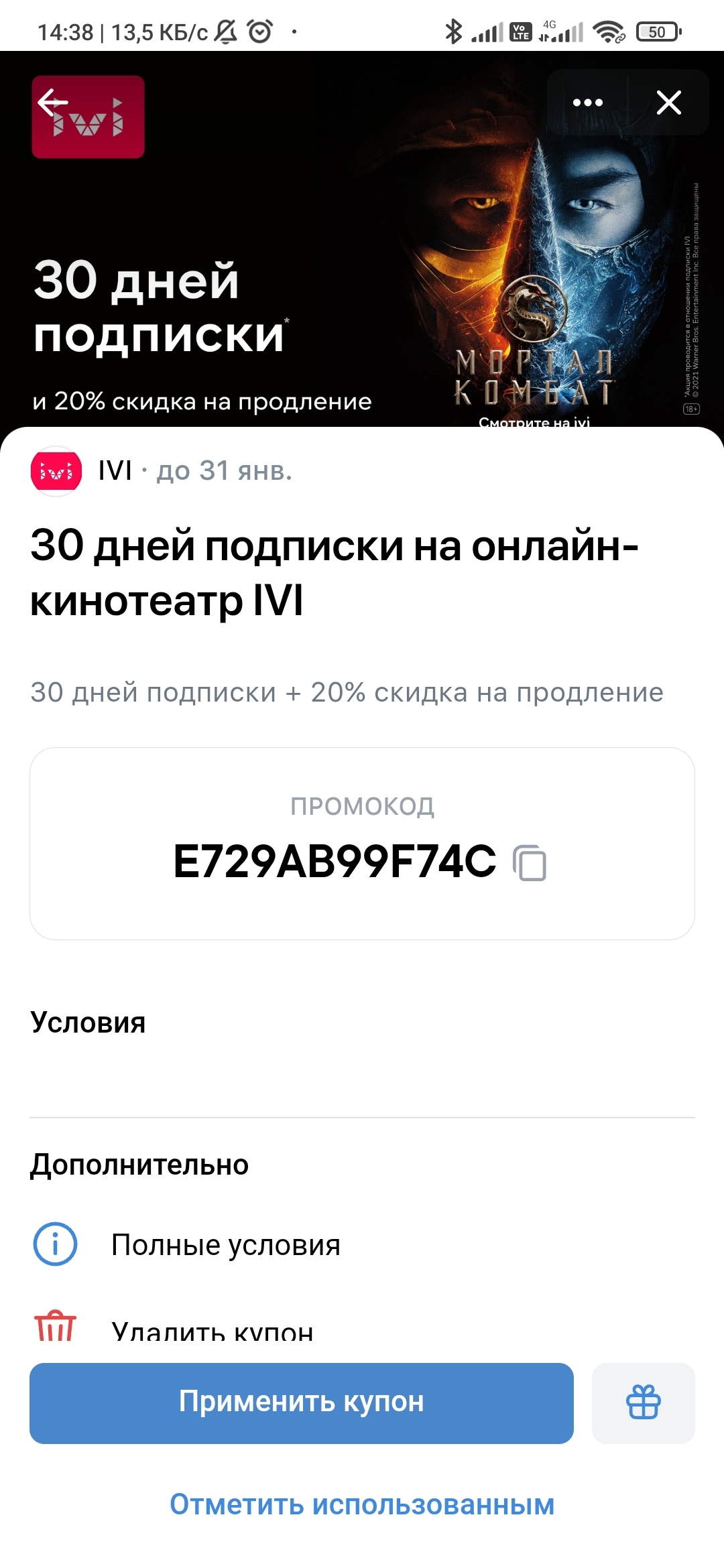The height and width of the screenshot is (1568, 724).
Task: Tap Отметить использованным link
Action: click(x=362, y=1504)
